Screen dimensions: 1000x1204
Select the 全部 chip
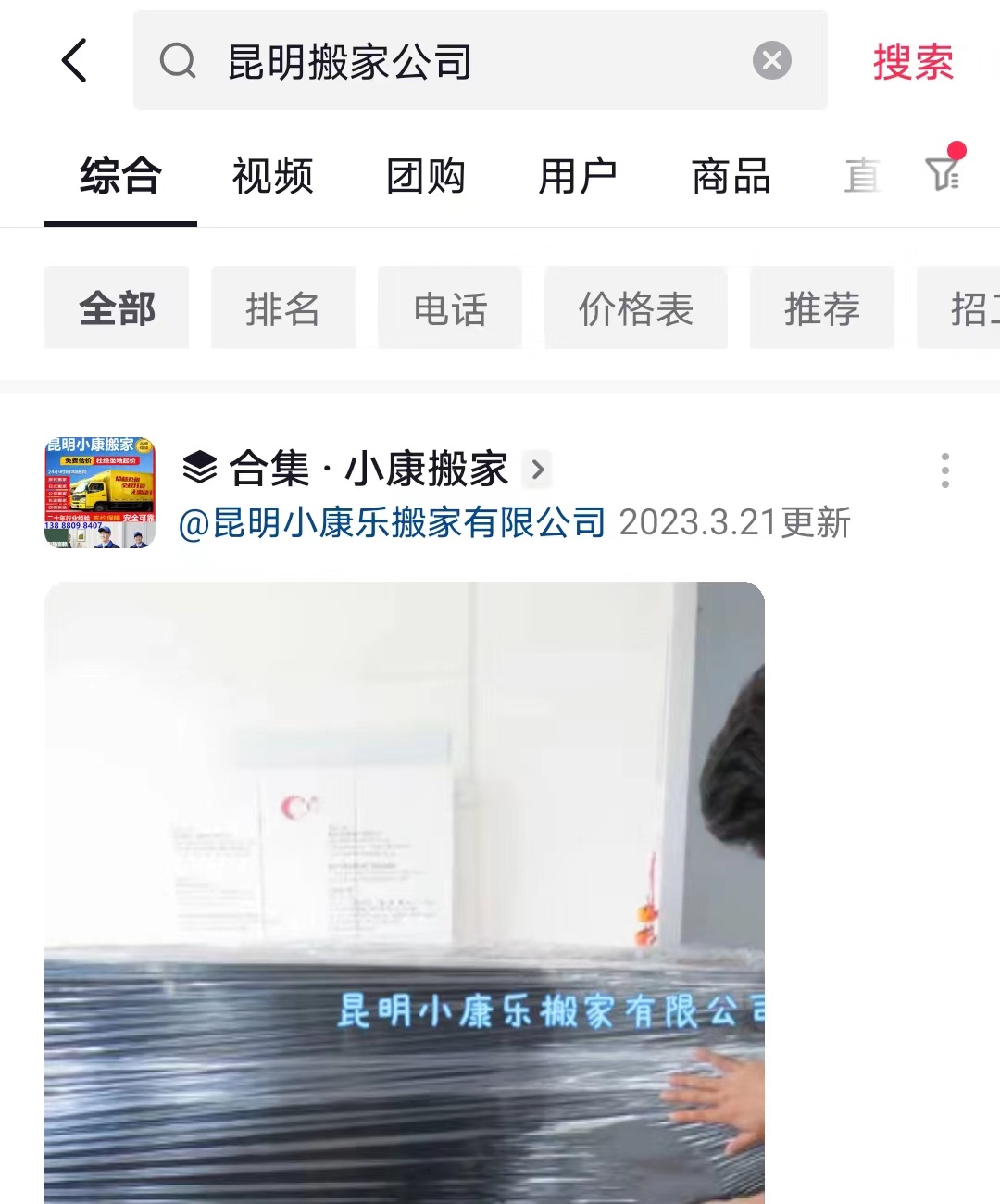click(117, 308)
